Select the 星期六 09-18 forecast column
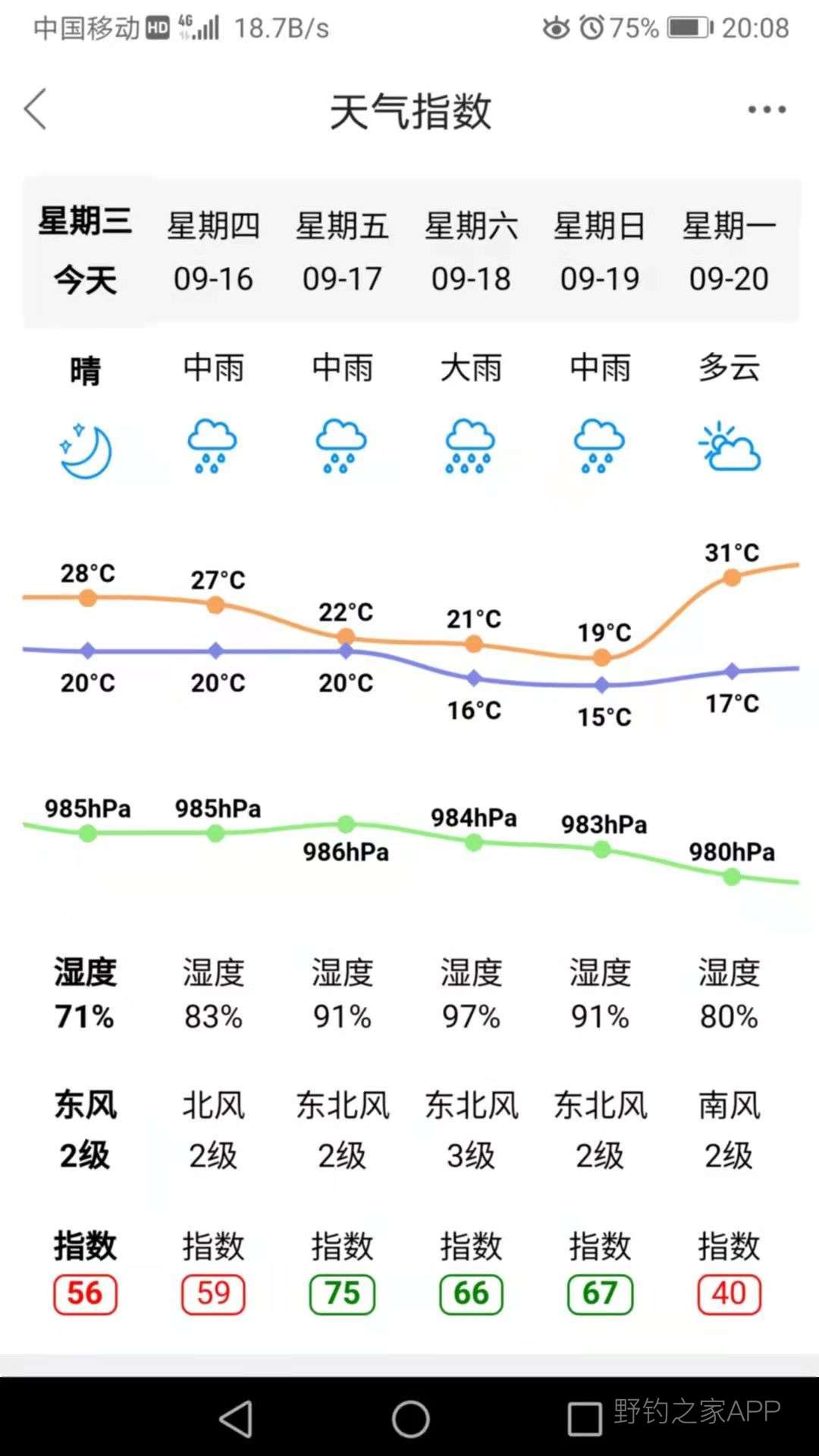 (x=471, y=253)
